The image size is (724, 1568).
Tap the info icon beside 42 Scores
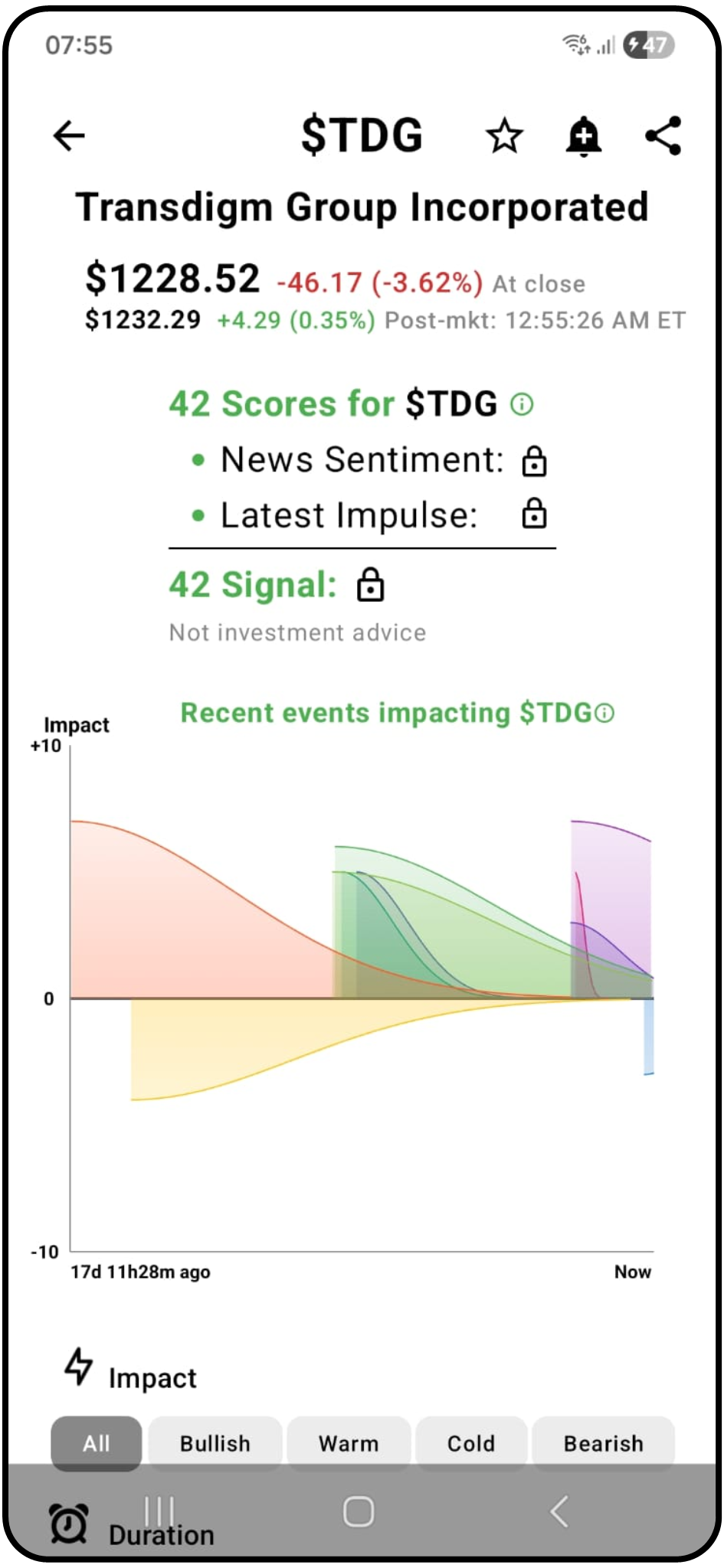click(x=520, y=405)
